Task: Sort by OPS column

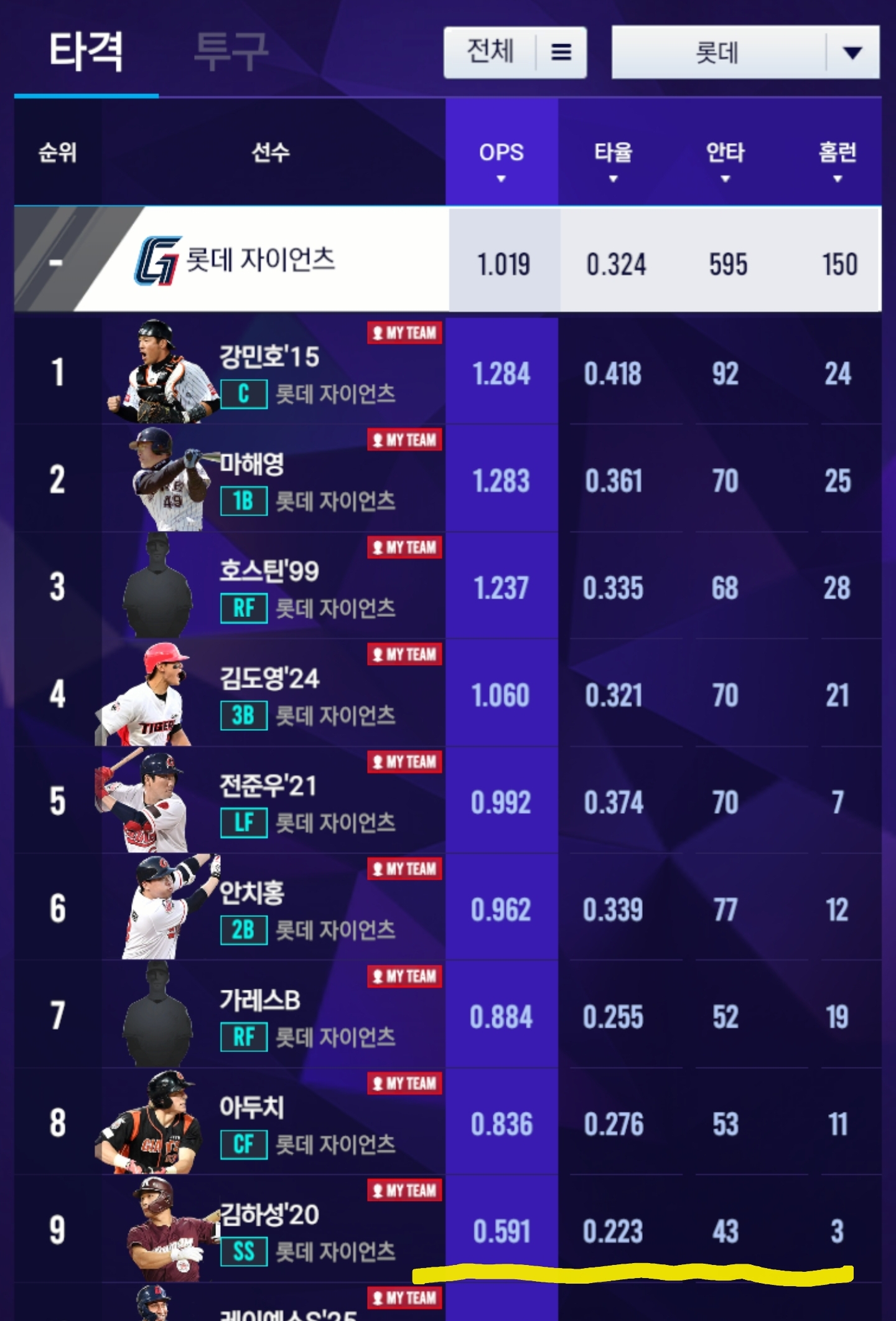Action: coord(501,161)
